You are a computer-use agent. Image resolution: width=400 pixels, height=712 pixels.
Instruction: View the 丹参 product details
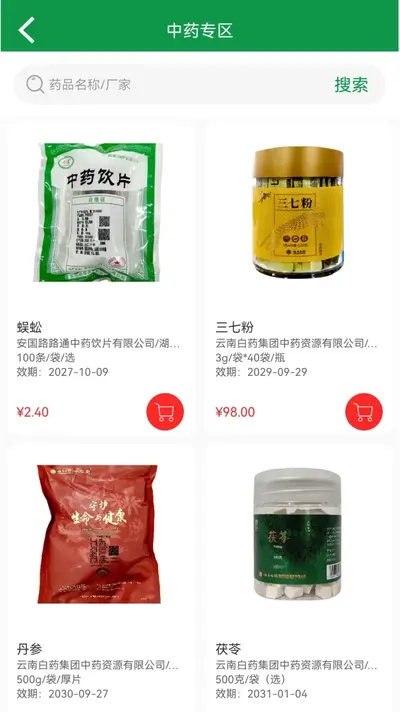102,578
